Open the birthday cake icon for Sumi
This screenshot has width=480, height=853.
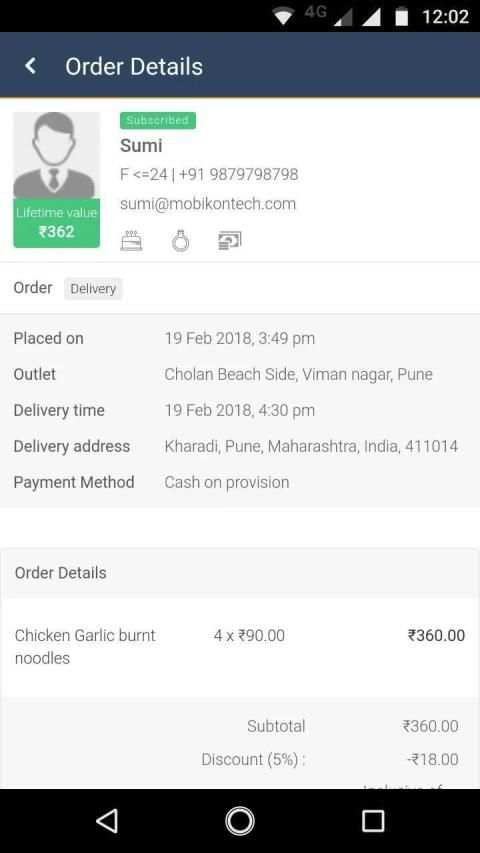pyautogui.click(x=132, y=240)
